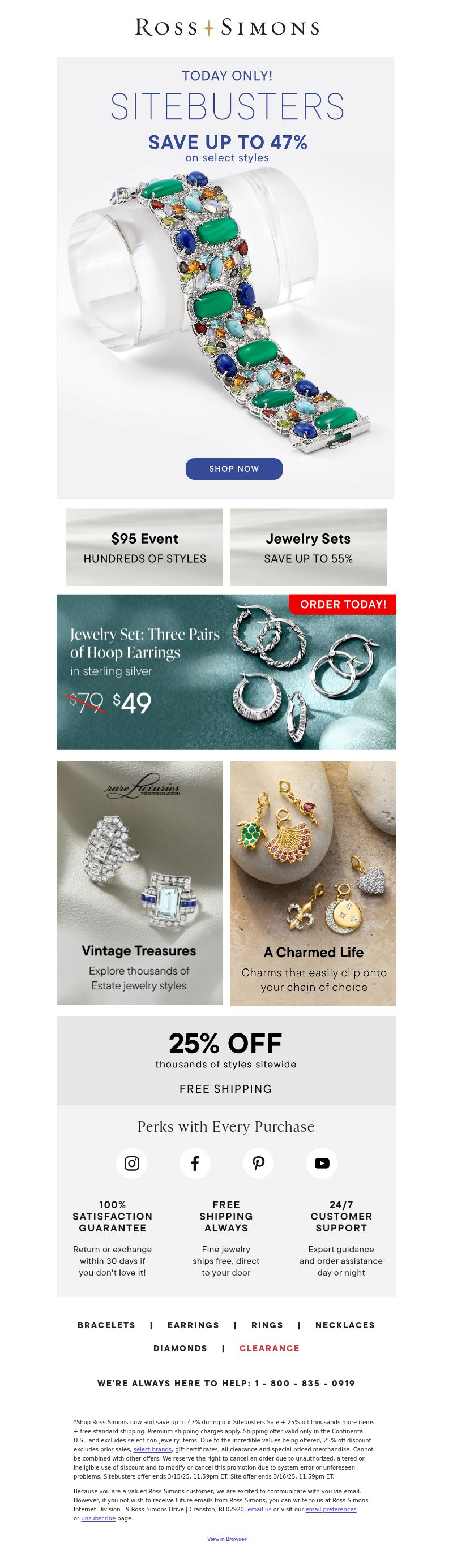Open the 25% Off sitewide banner
The image size is (453, 1568).
[226, 1061]
